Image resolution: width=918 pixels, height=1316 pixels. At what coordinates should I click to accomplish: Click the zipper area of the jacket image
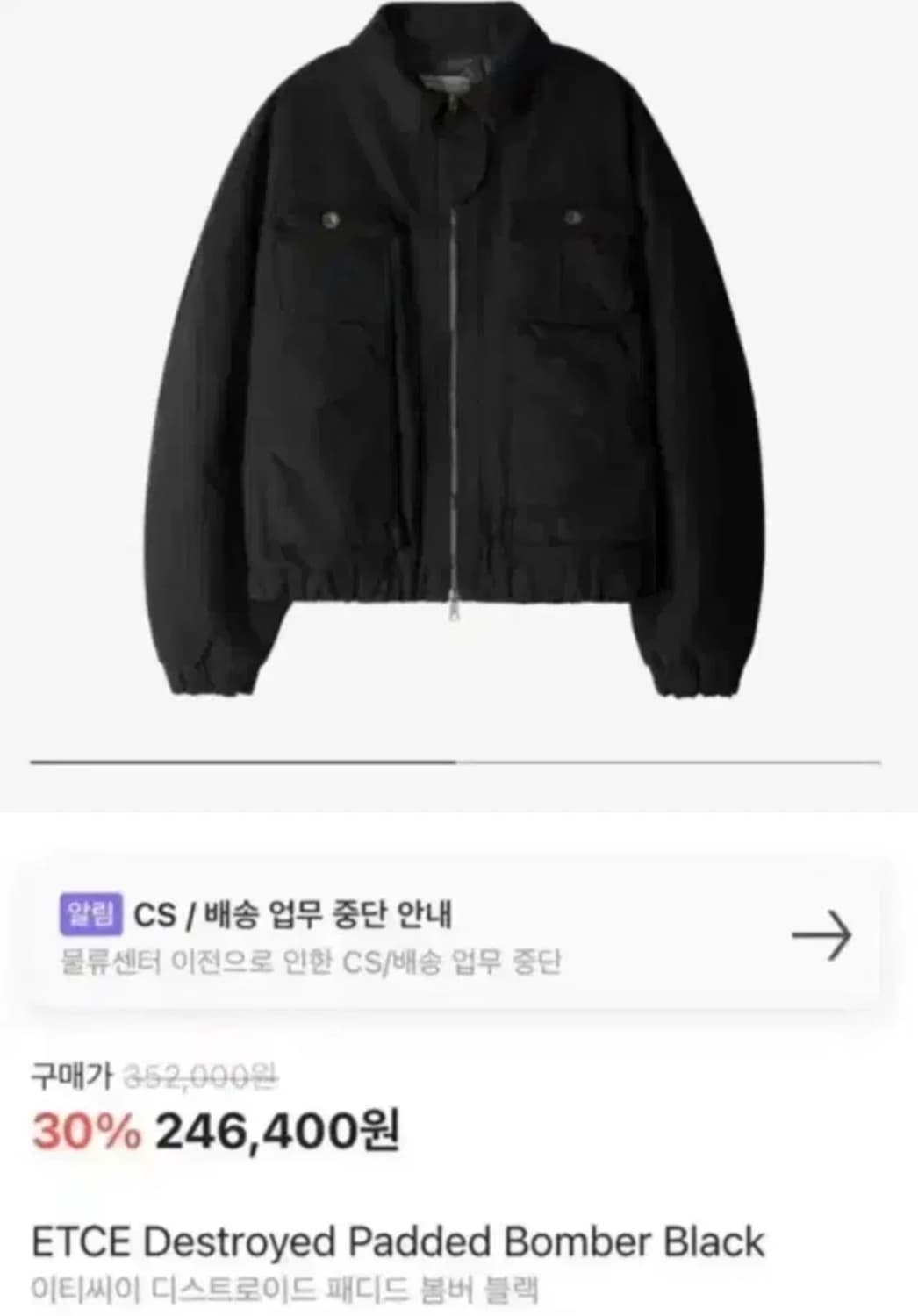456,395
